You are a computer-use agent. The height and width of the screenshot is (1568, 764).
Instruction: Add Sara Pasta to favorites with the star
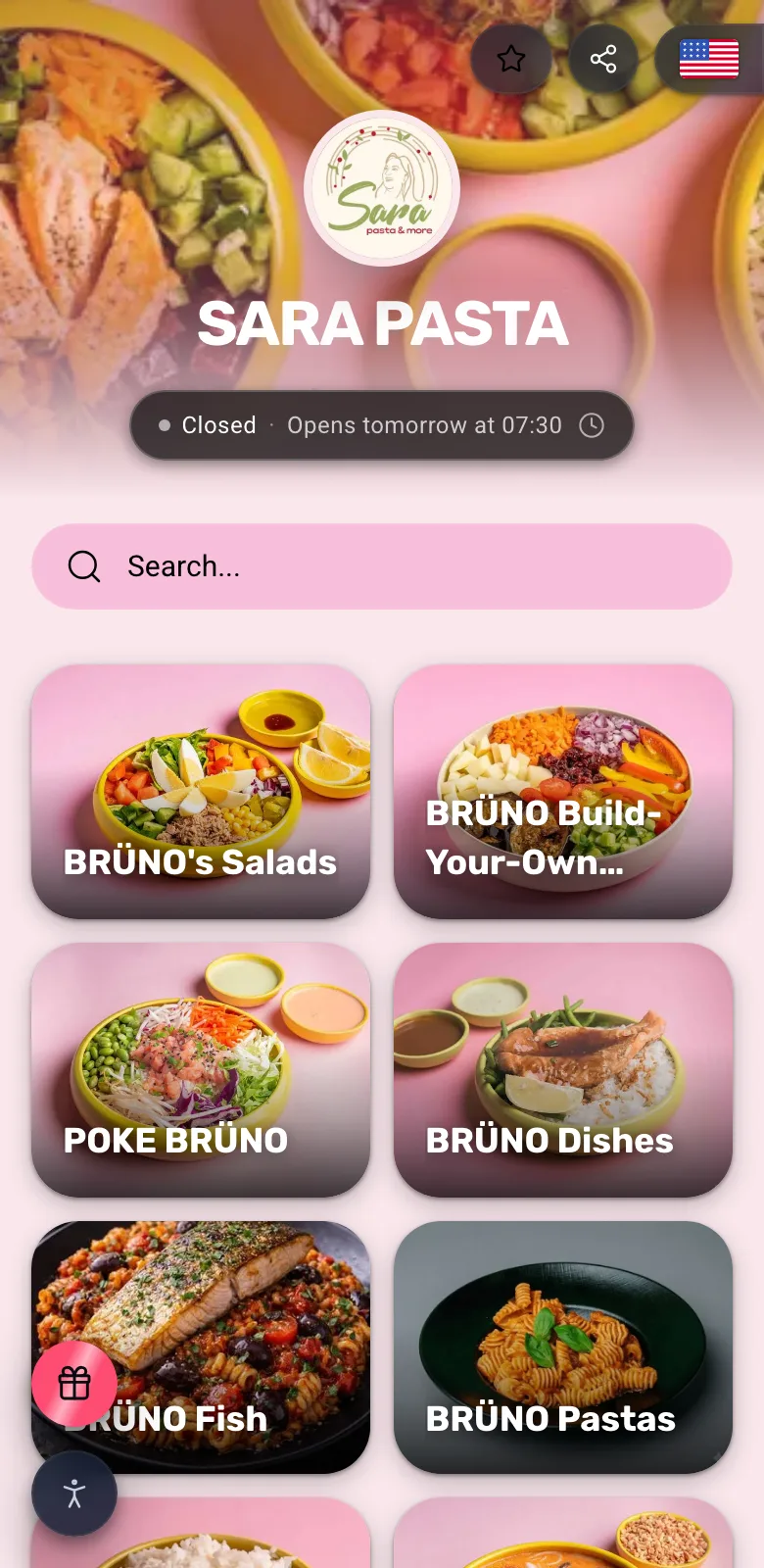pos(510,60)
